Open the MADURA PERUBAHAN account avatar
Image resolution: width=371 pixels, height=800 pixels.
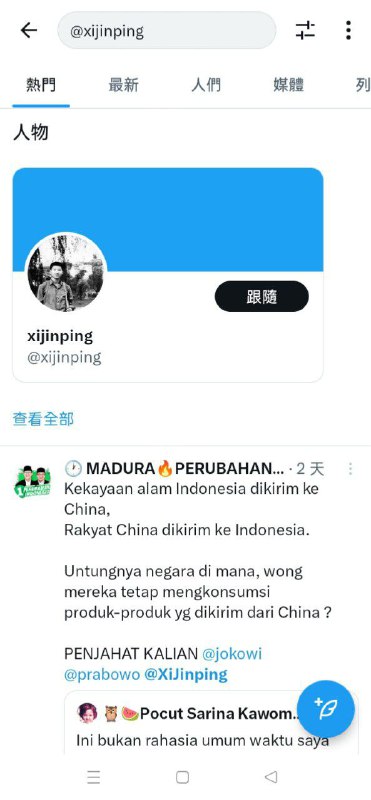(x=33, y=481)
